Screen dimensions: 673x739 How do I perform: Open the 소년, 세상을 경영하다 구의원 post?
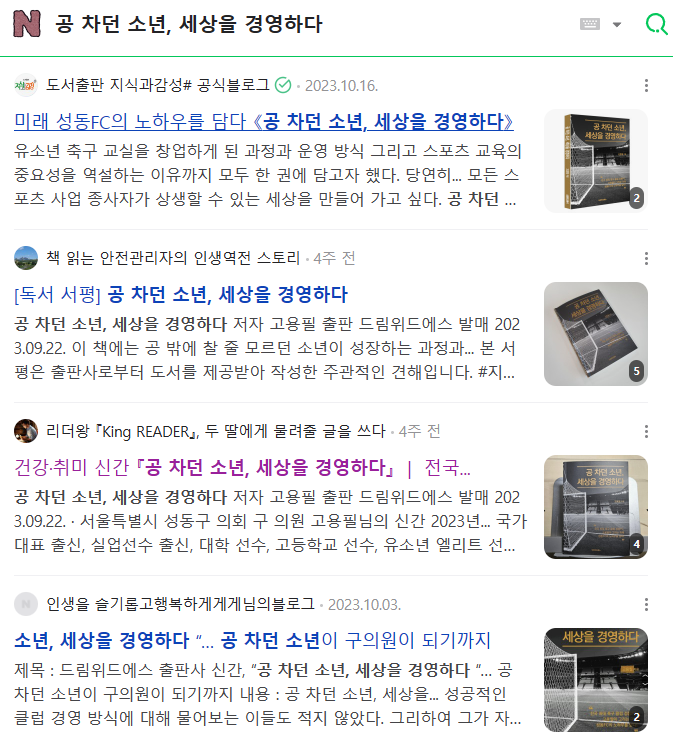(x=253, y=641)
